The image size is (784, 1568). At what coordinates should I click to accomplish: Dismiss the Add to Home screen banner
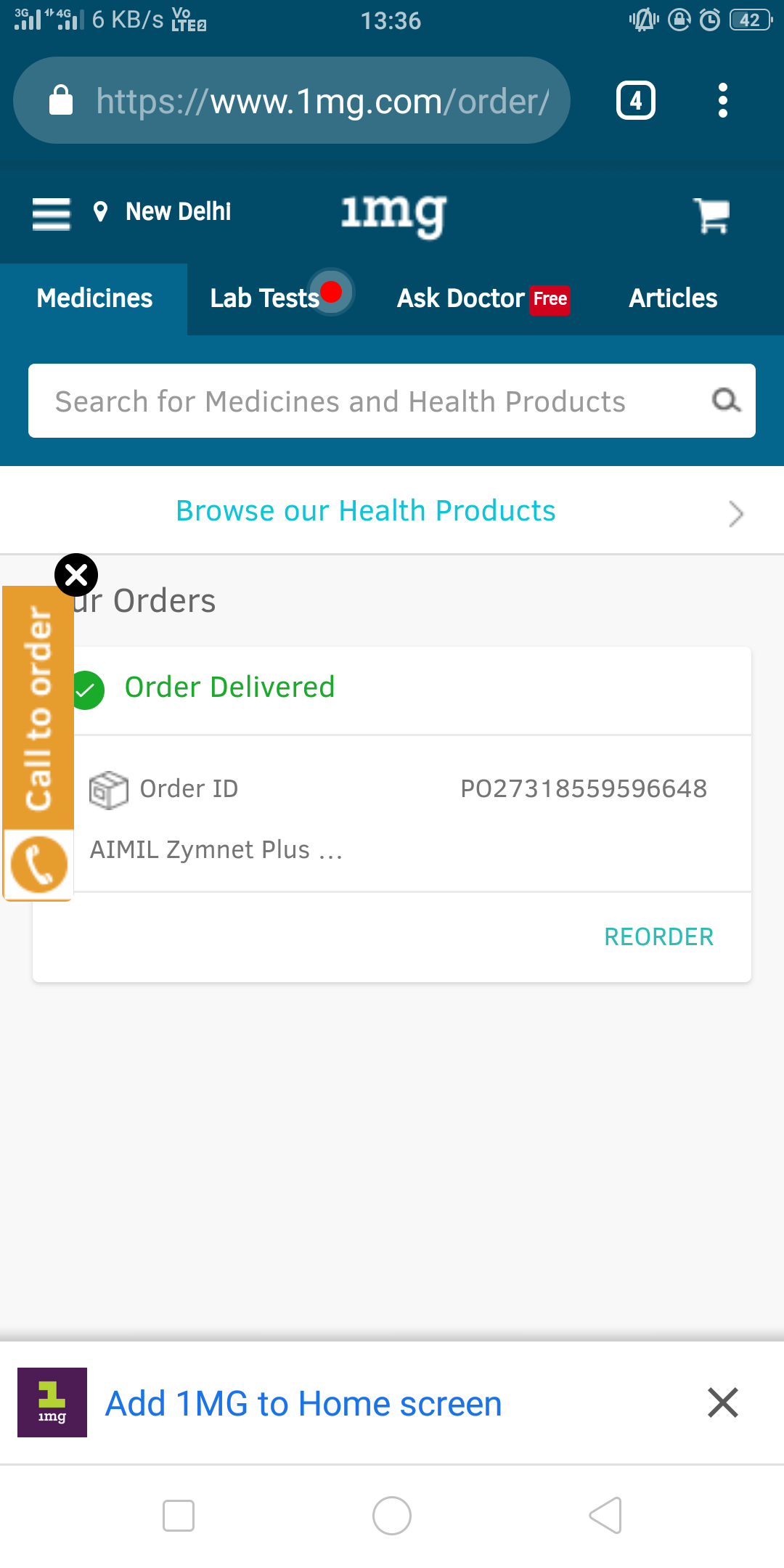tap(722, 1402)
